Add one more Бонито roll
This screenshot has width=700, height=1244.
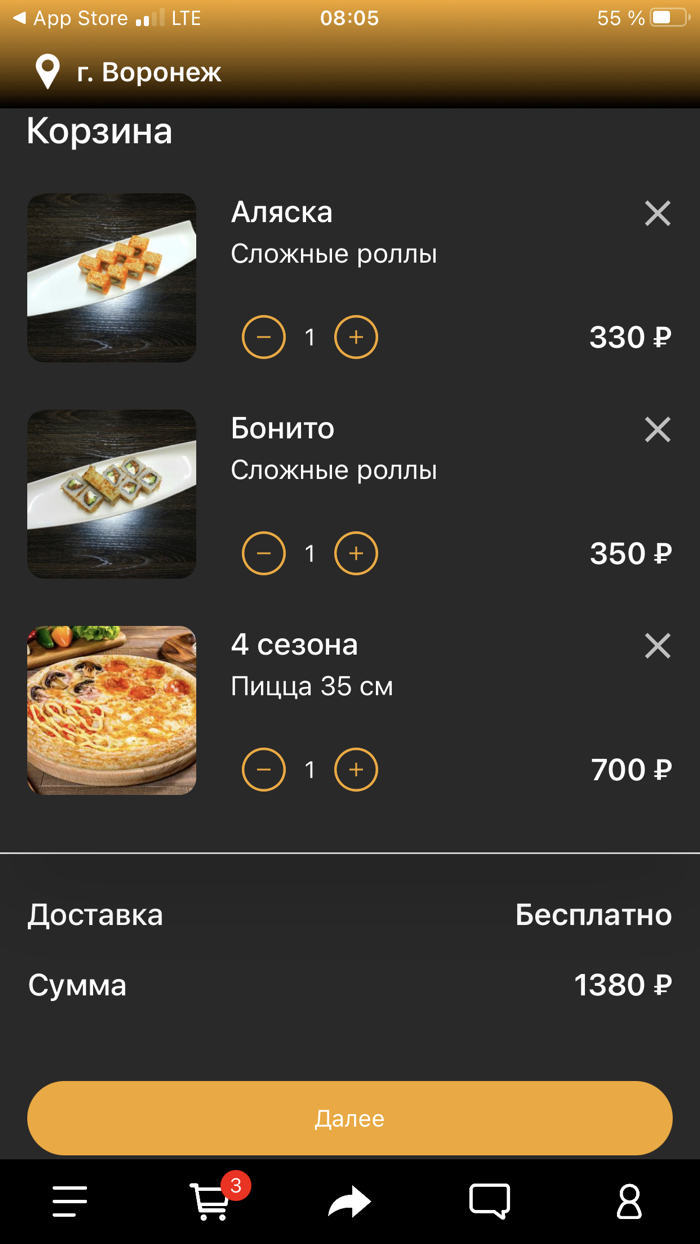click(356, 553)
